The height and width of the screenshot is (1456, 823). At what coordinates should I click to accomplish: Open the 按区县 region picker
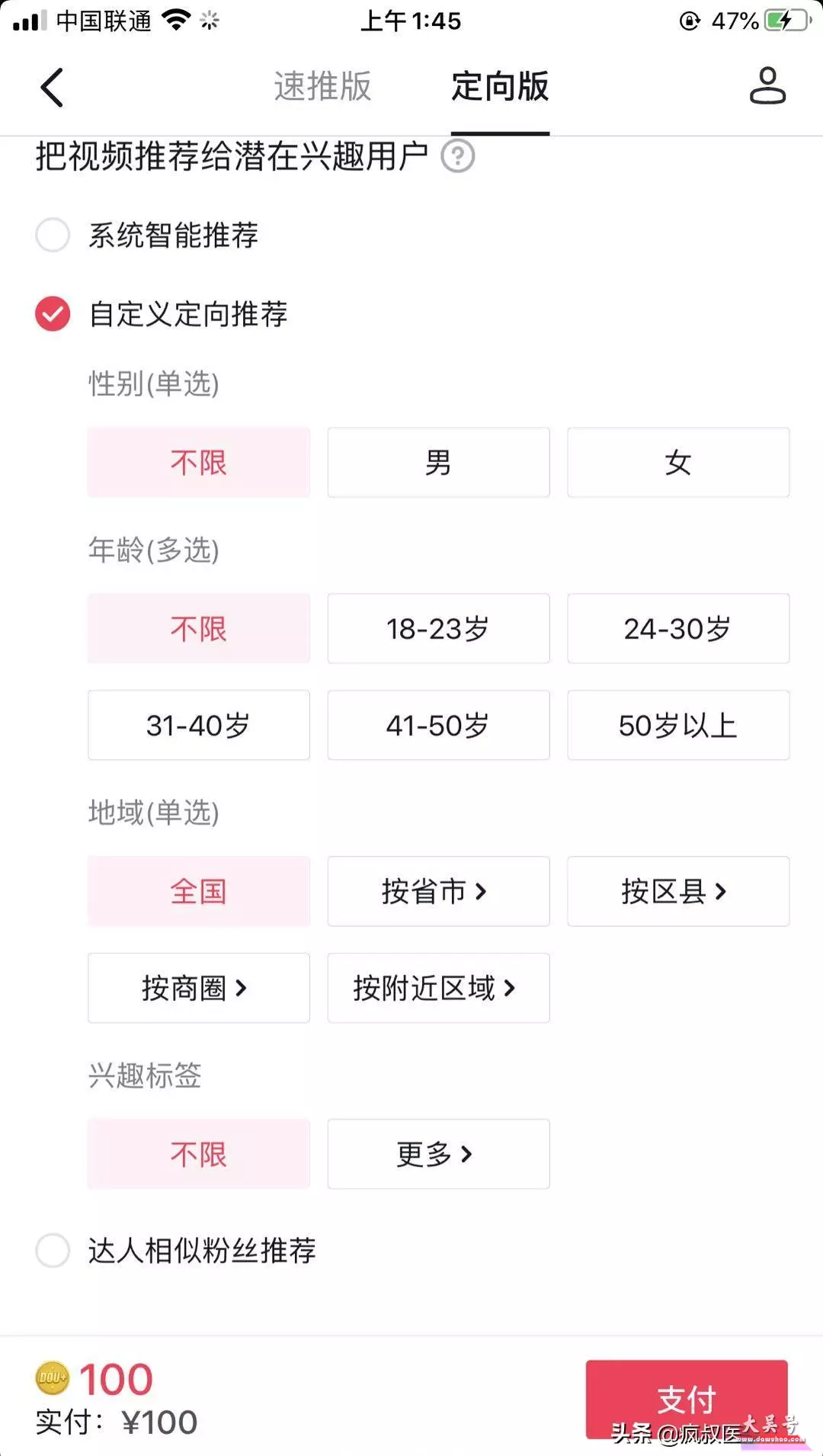click(x=678, y=891)
